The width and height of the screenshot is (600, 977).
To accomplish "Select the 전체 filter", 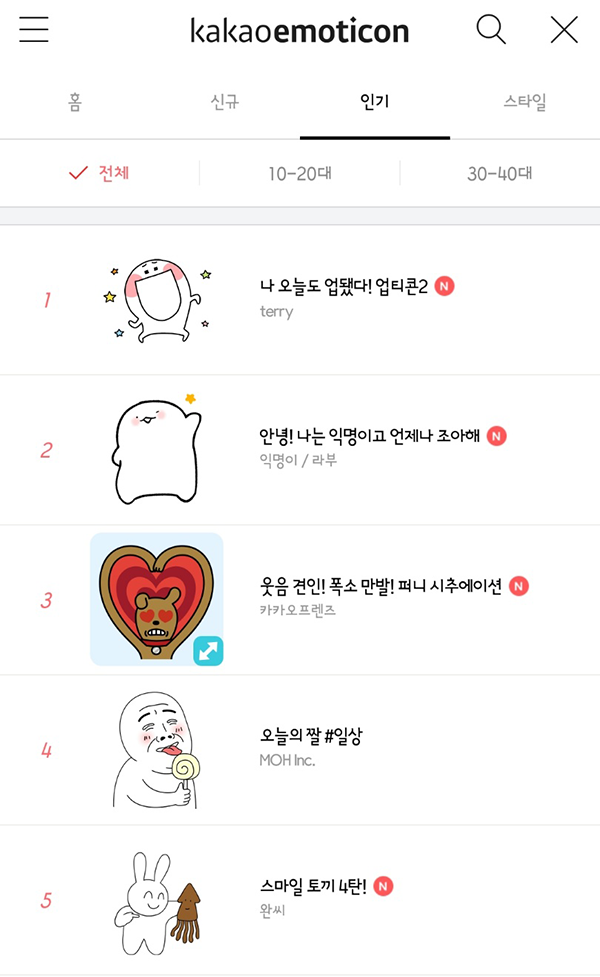I will click(100, 173).
